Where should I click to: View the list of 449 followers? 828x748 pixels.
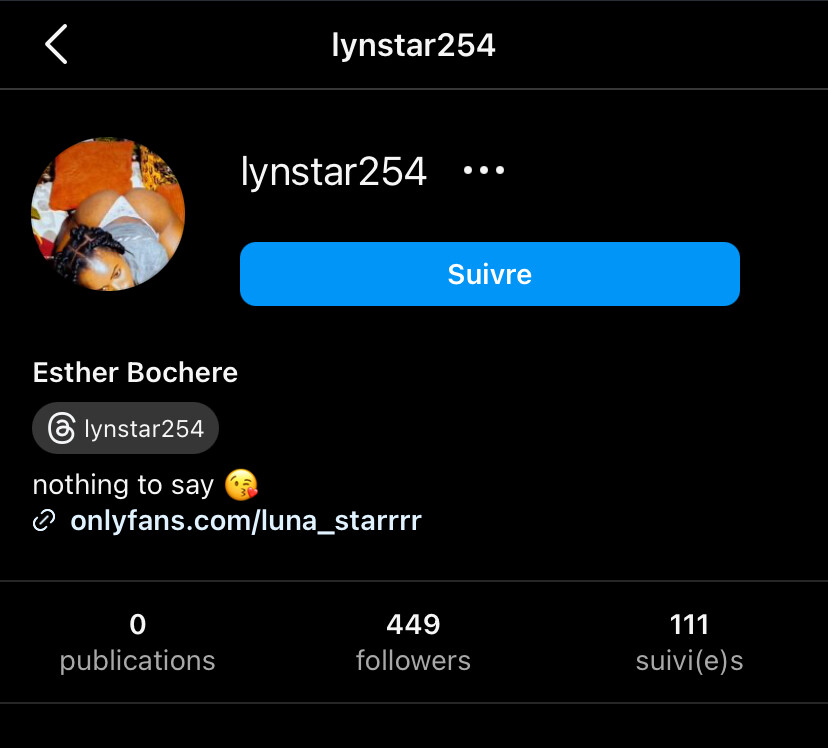click(x=413, y=642)
